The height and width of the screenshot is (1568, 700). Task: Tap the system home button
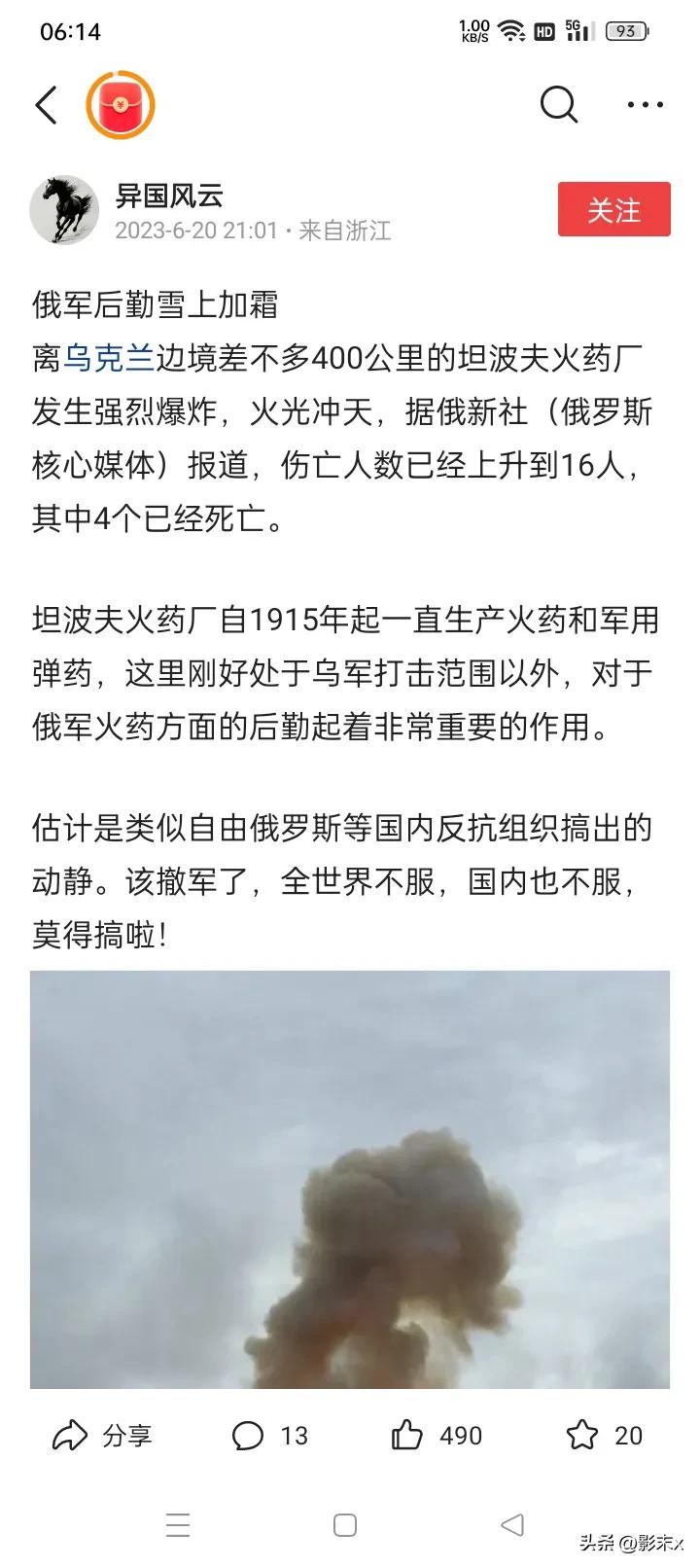[x=345, y=1524]
